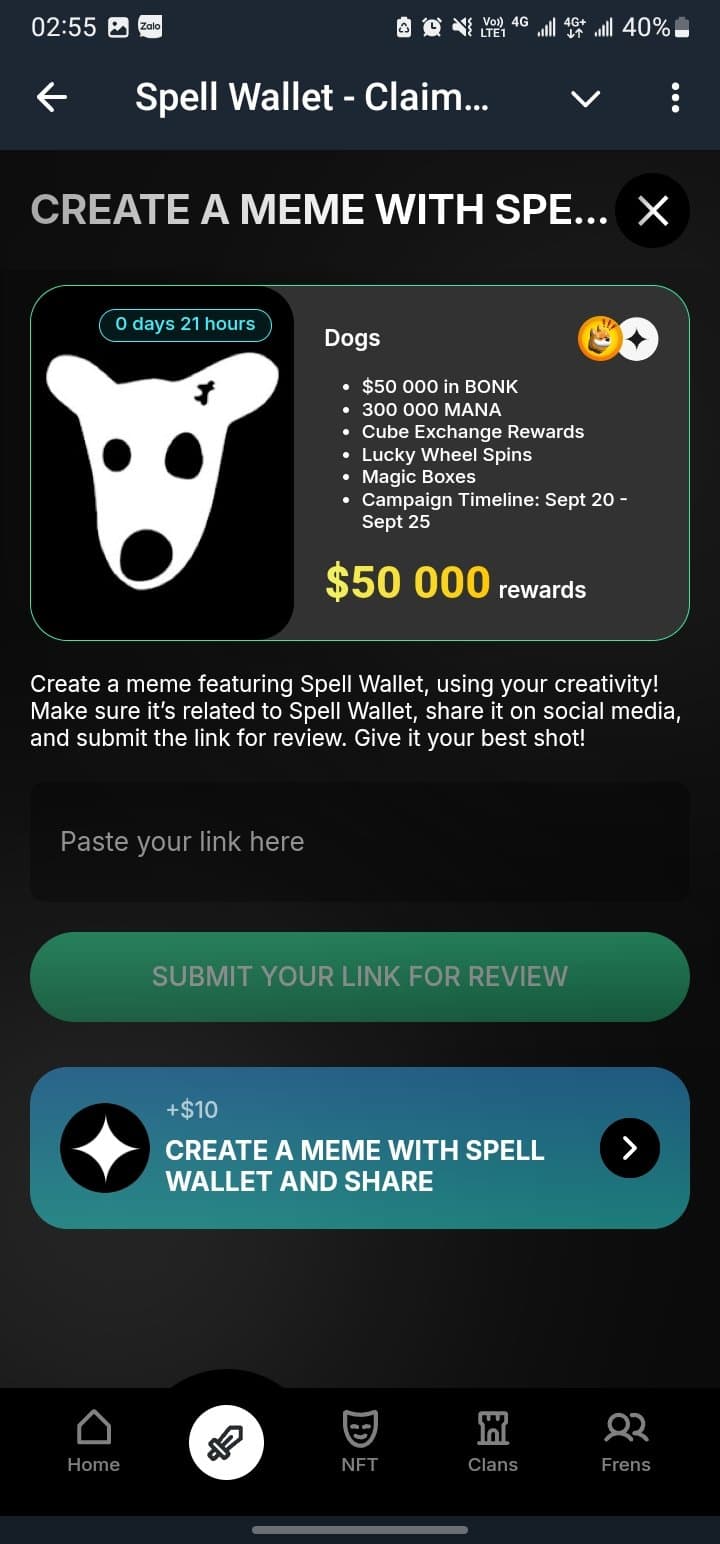This screenshot has width=720, height=1544.
Task: Go back using the header arrow
Action: click(x=52, y=97)
